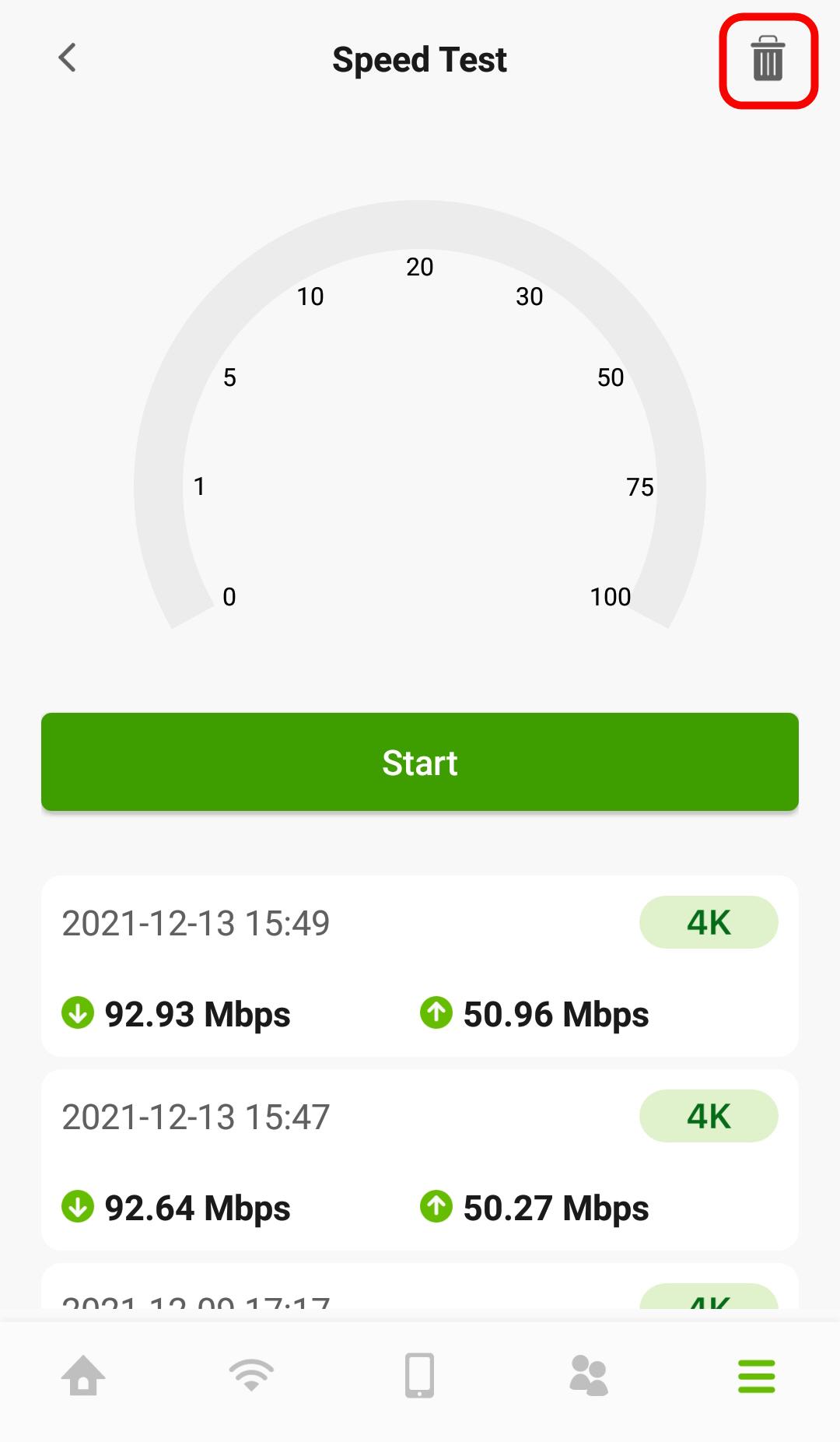Open the users tab
Image resolution: width=840 pixels, height=1442 pixels.
click(x=588, y=1375)
